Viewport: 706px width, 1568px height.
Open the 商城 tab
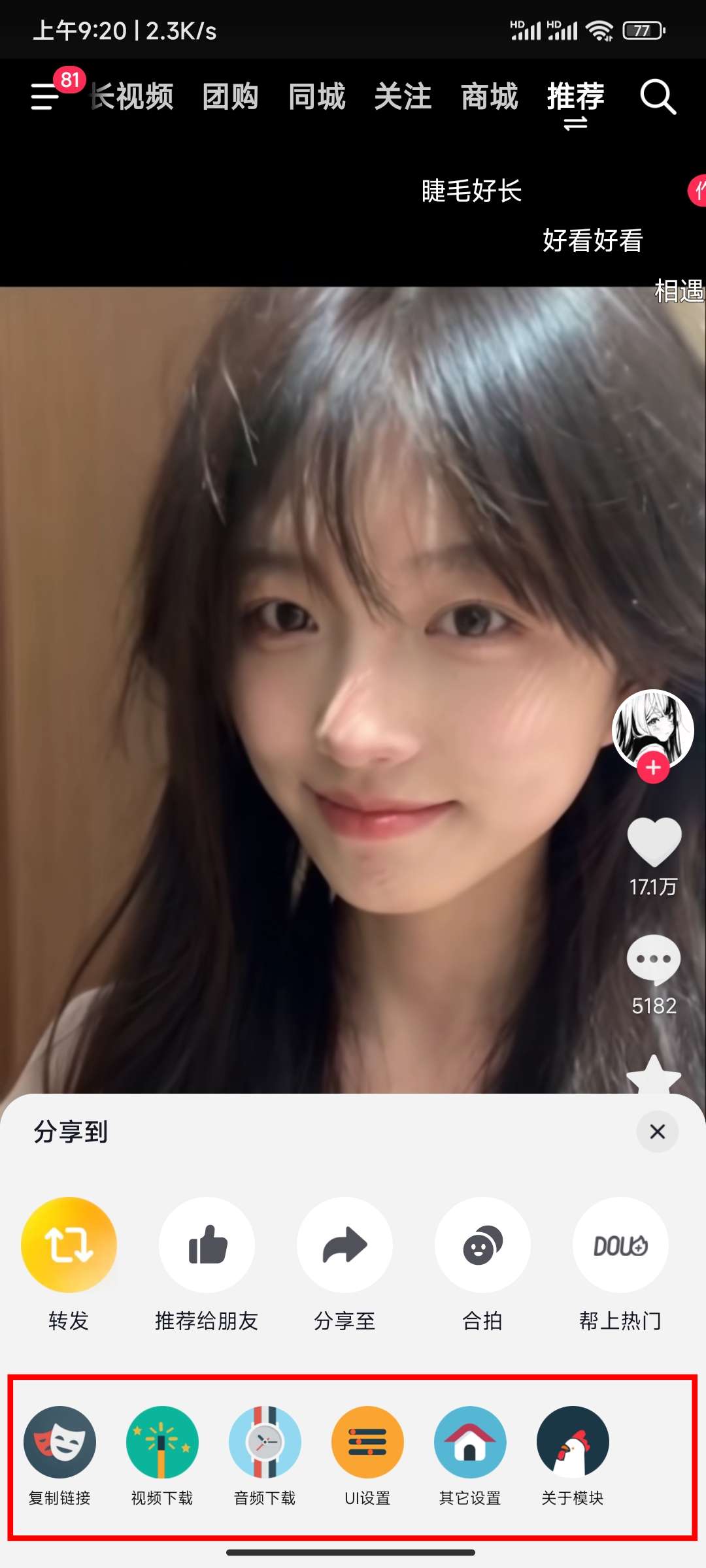click(489, 97)
